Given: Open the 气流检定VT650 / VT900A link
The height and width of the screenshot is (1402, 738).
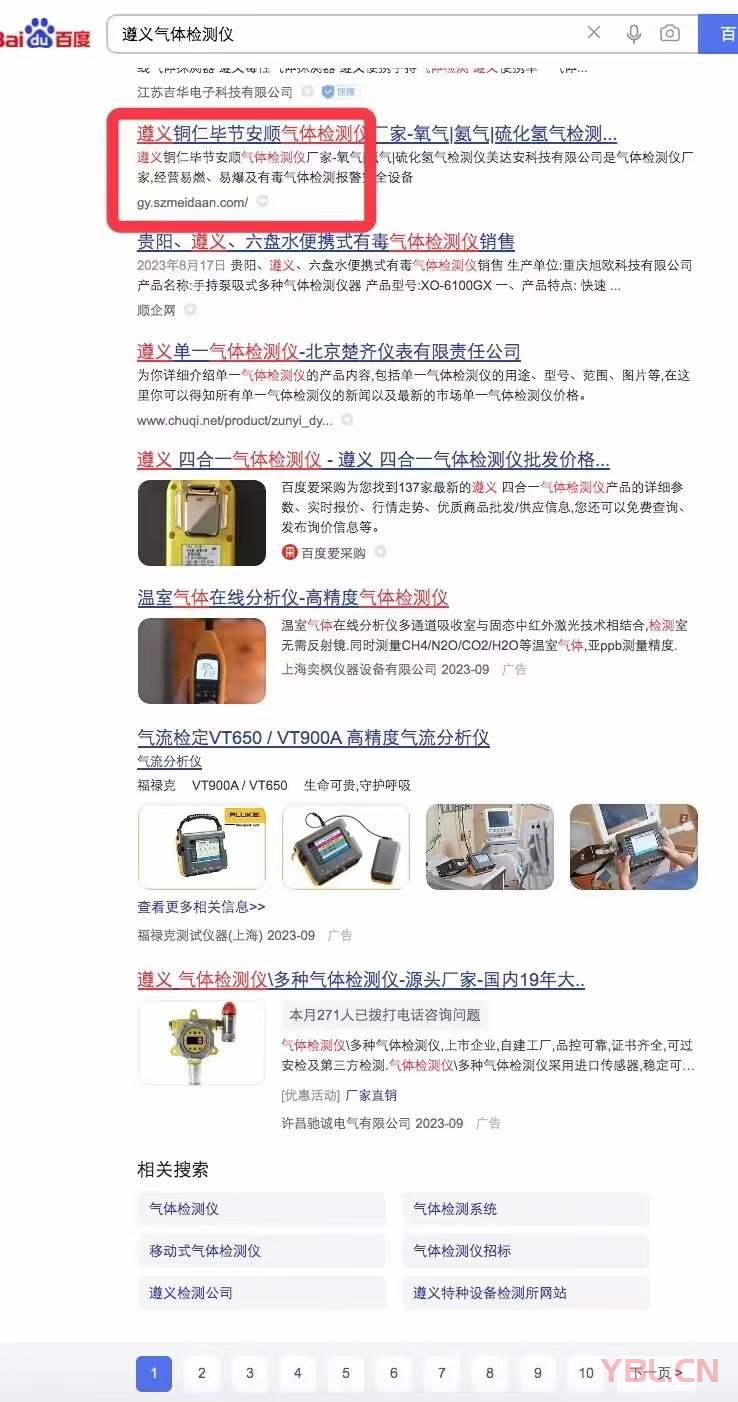Looking at the screenshot, I should pyautogui.click(x=313, y=738).
